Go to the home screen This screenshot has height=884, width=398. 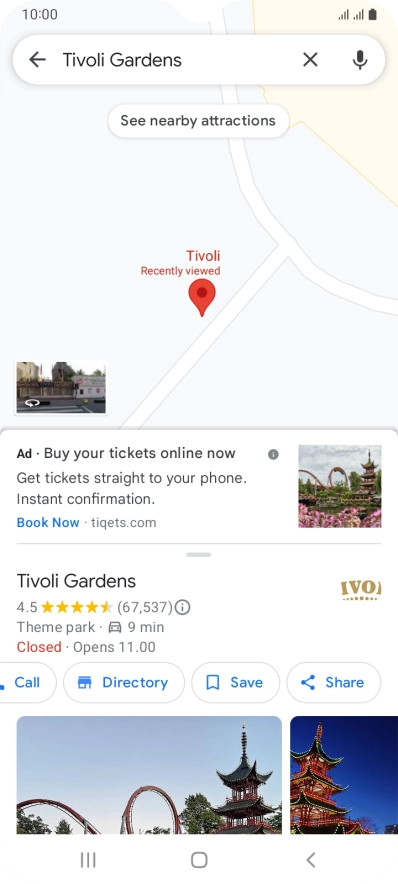(x=199, y=860)
